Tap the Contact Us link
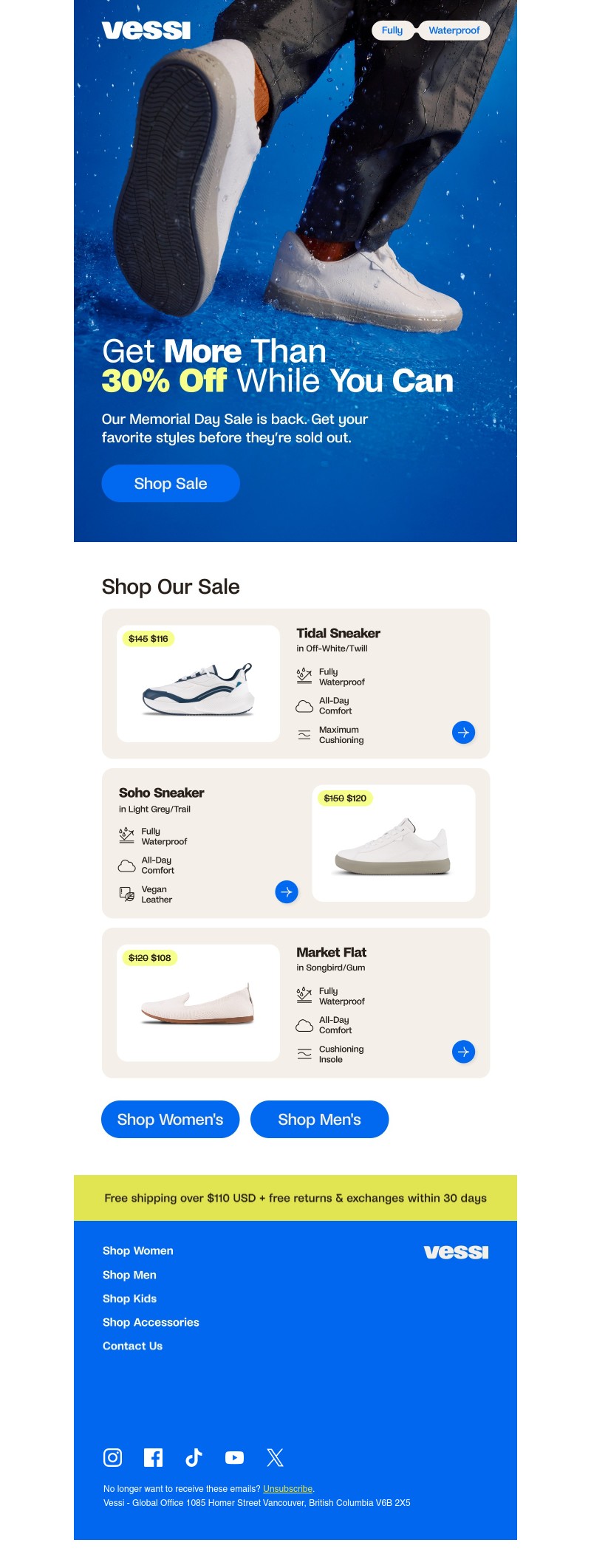The image size is (591, 1568). coord(132,1346)
